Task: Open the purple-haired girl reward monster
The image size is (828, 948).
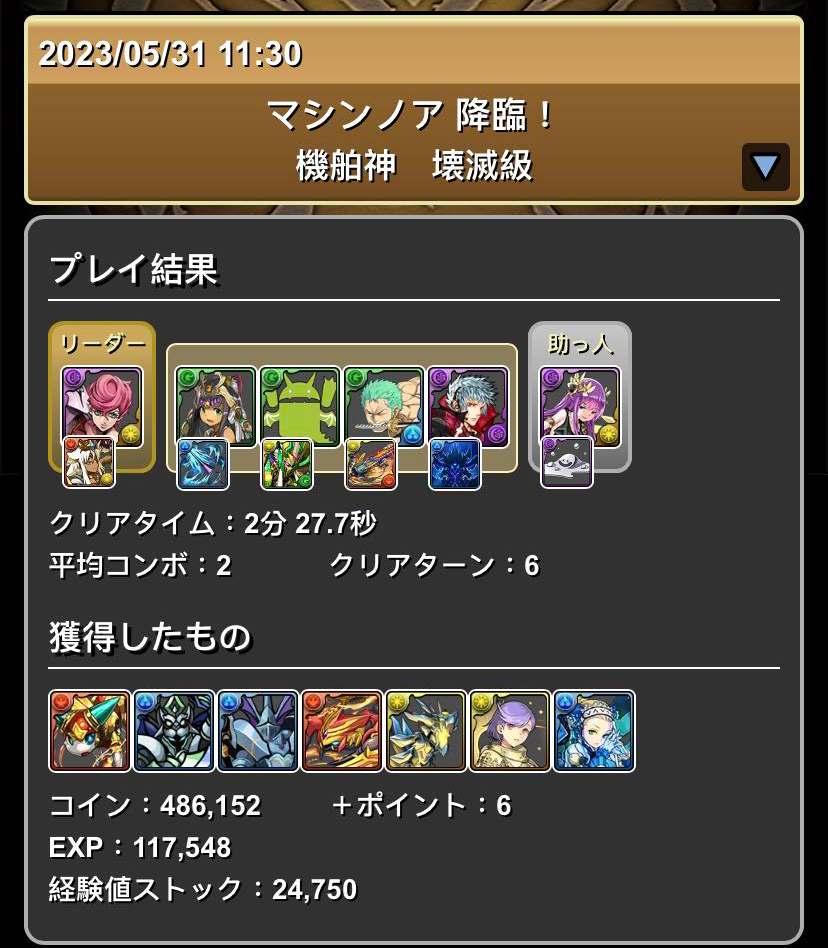Action: coord(509,731)
